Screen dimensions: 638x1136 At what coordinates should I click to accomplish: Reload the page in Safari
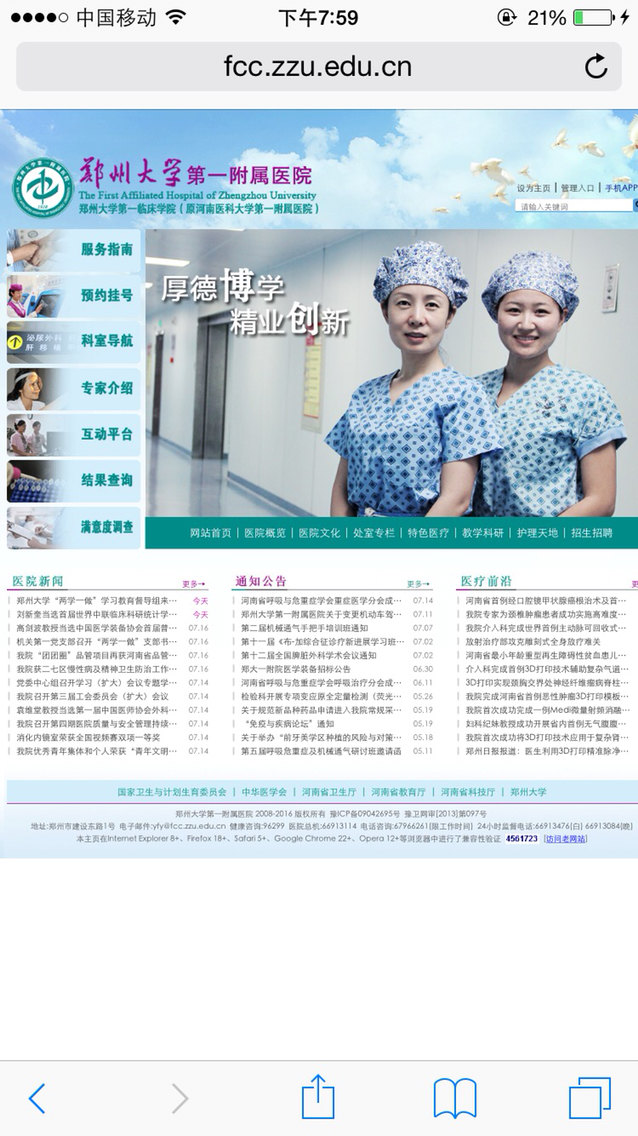[x=596, y=67]
